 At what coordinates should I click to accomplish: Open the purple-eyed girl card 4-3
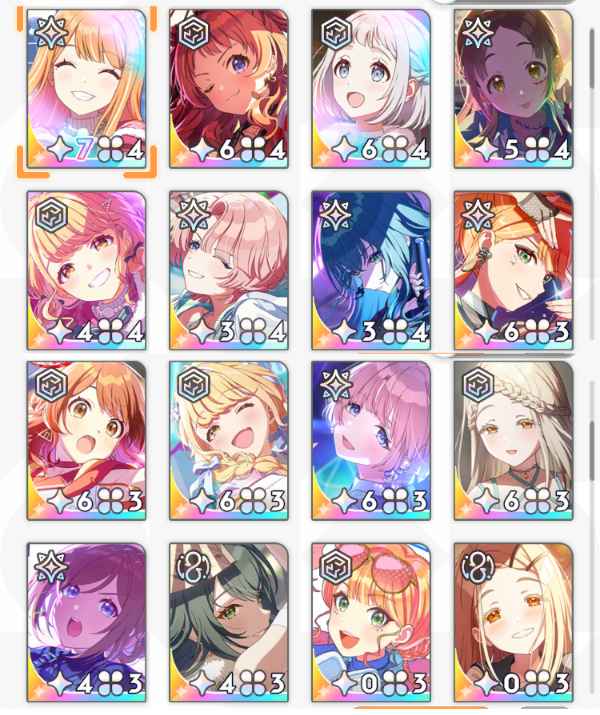pos(87,622)
